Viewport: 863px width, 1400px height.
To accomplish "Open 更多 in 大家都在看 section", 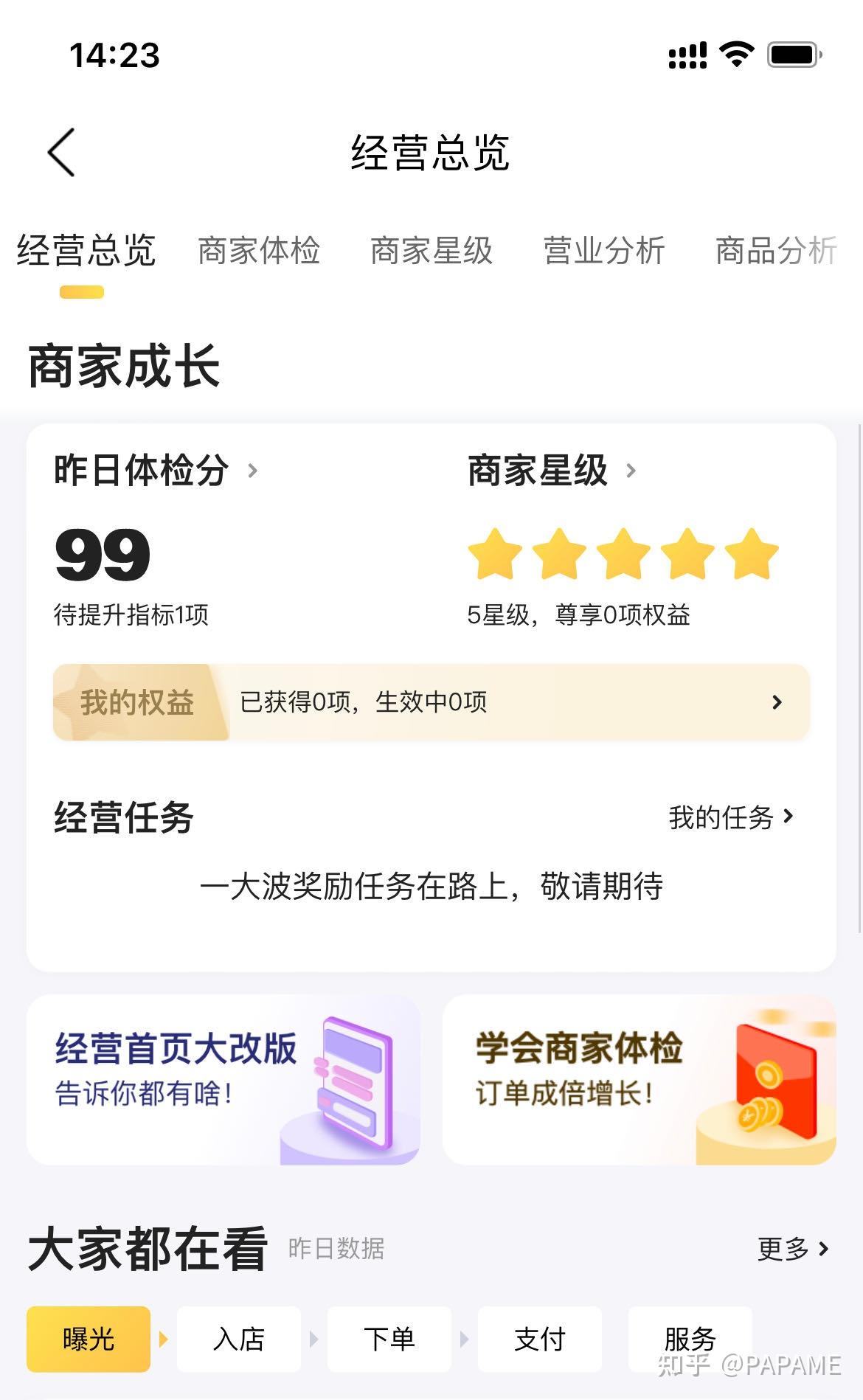I will 792,1248.
